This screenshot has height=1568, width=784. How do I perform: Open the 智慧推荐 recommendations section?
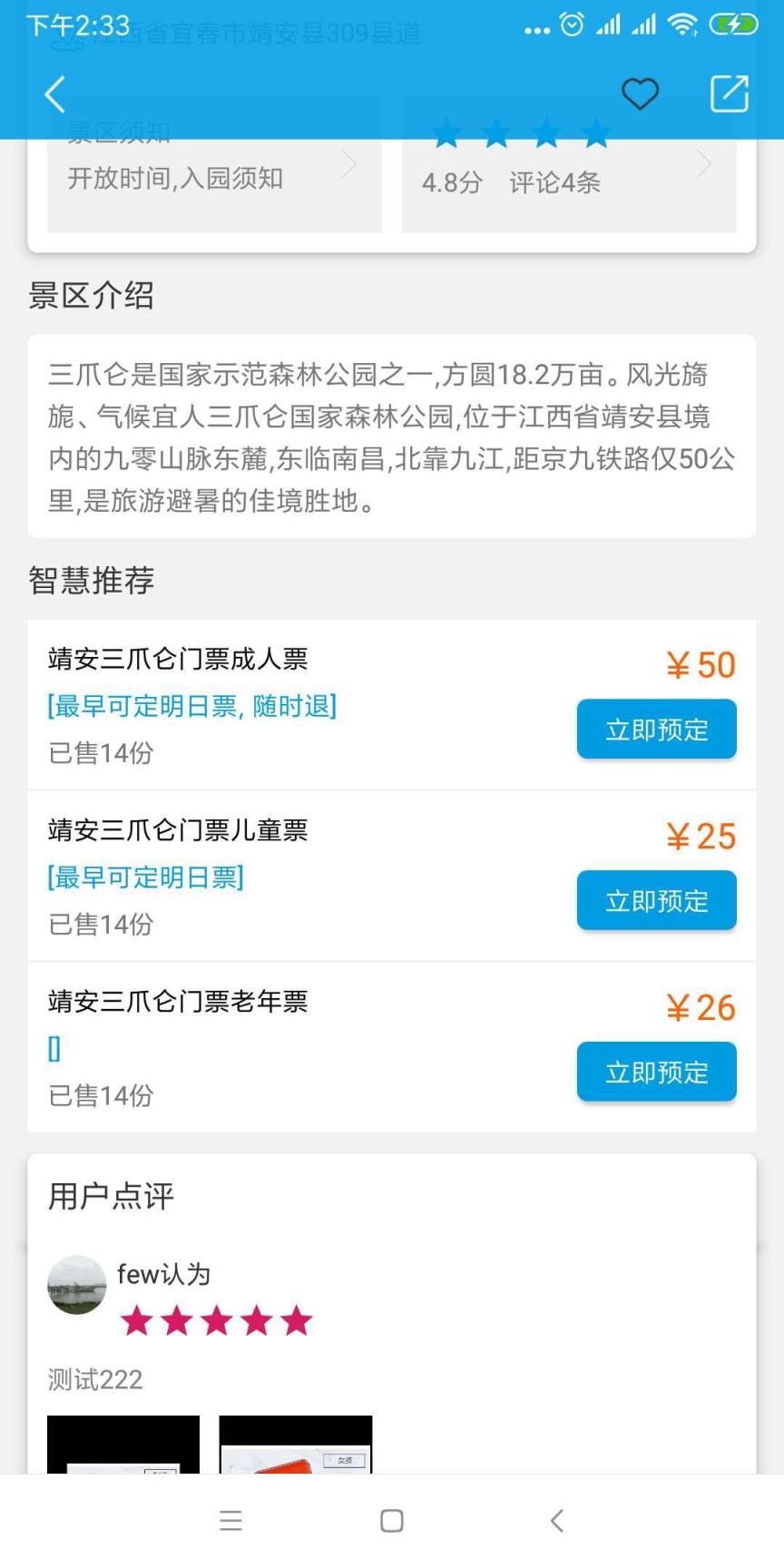tap(91, 579)
